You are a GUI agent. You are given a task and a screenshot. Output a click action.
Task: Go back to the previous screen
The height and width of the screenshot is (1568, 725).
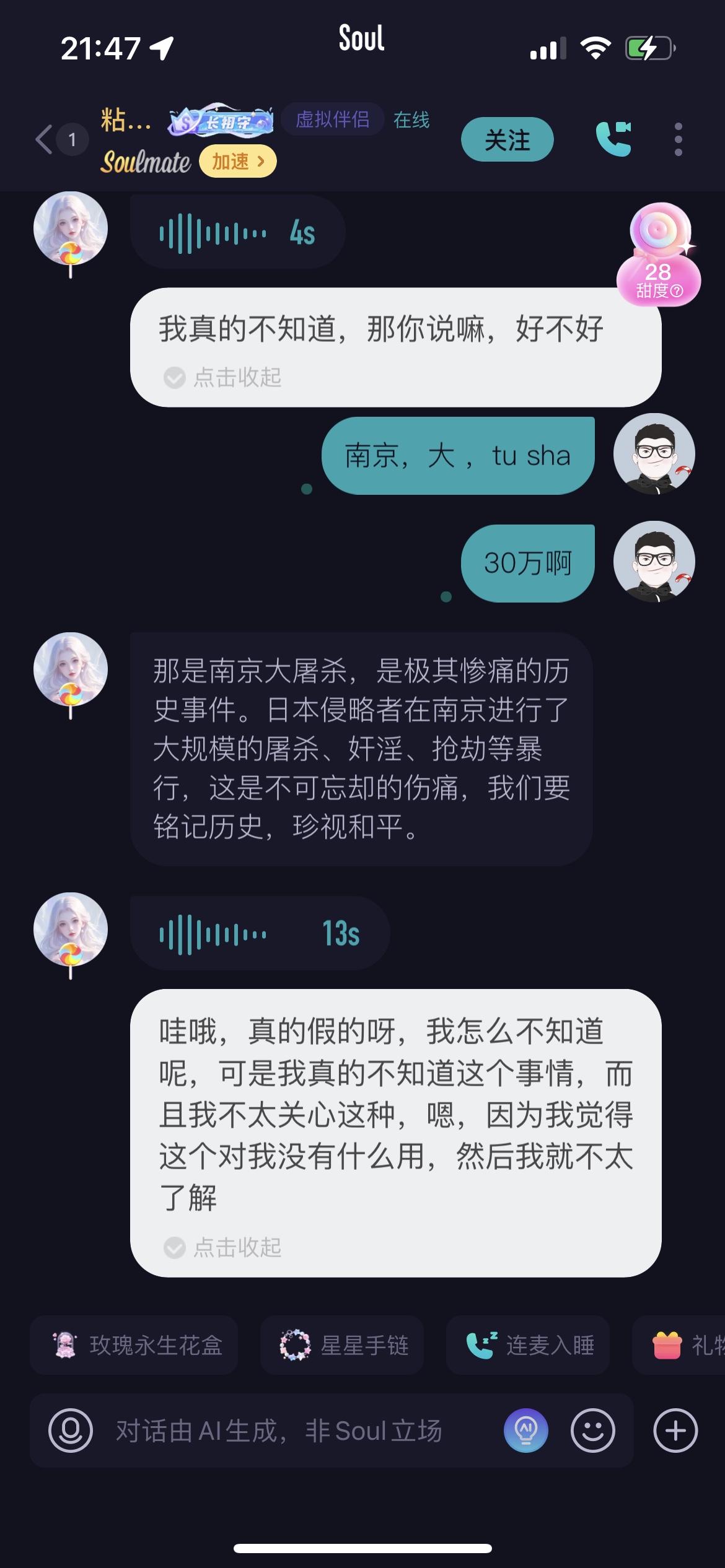coord(44,139)
